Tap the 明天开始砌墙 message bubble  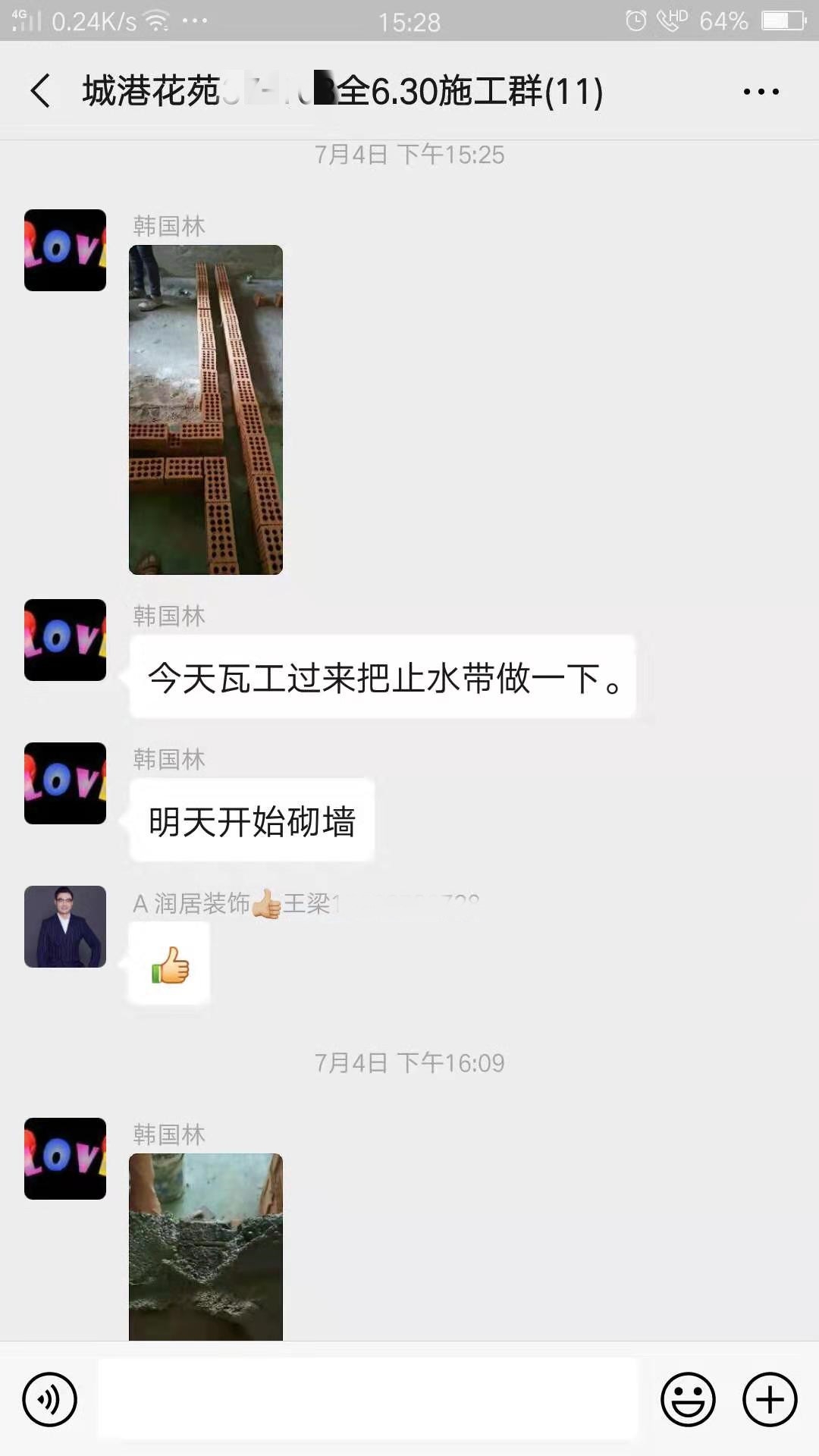[x=251, y=821]
